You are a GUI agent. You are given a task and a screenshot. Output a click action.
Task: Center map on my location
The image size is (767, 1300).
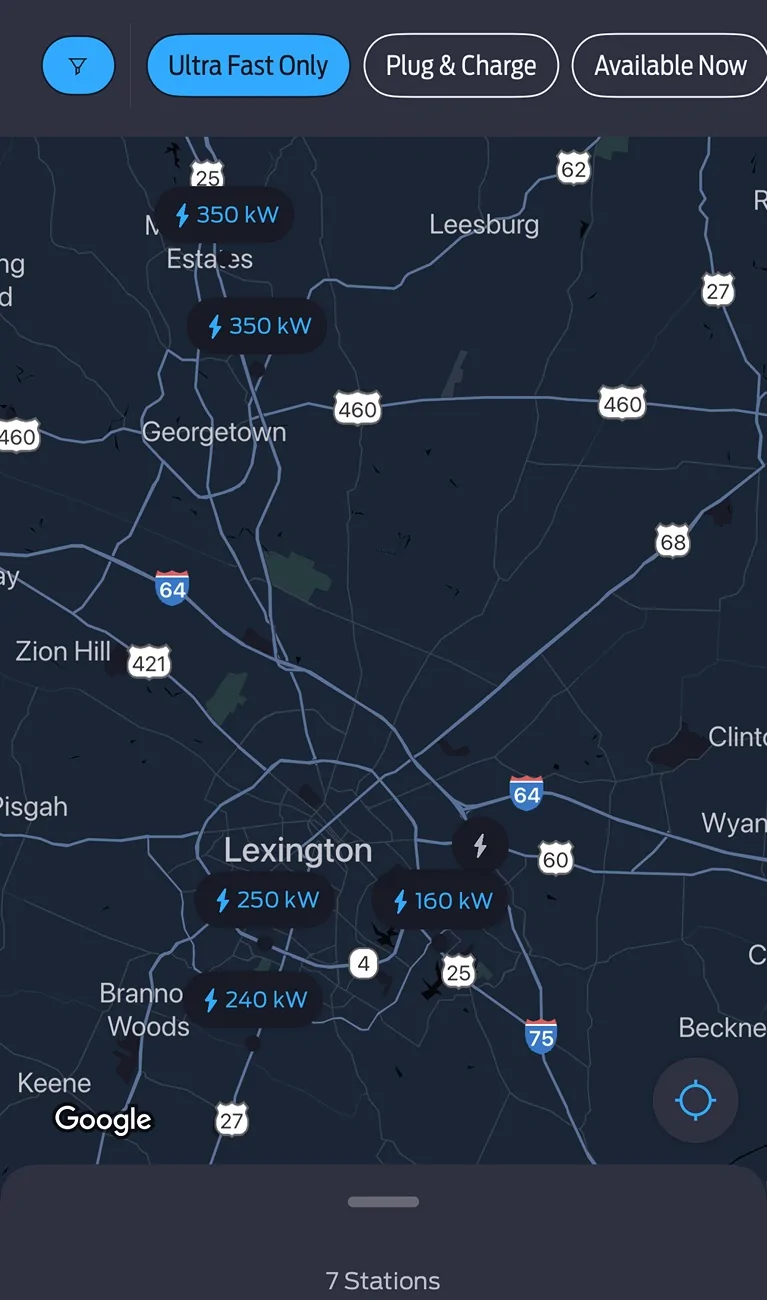(x=695, y=1101)
